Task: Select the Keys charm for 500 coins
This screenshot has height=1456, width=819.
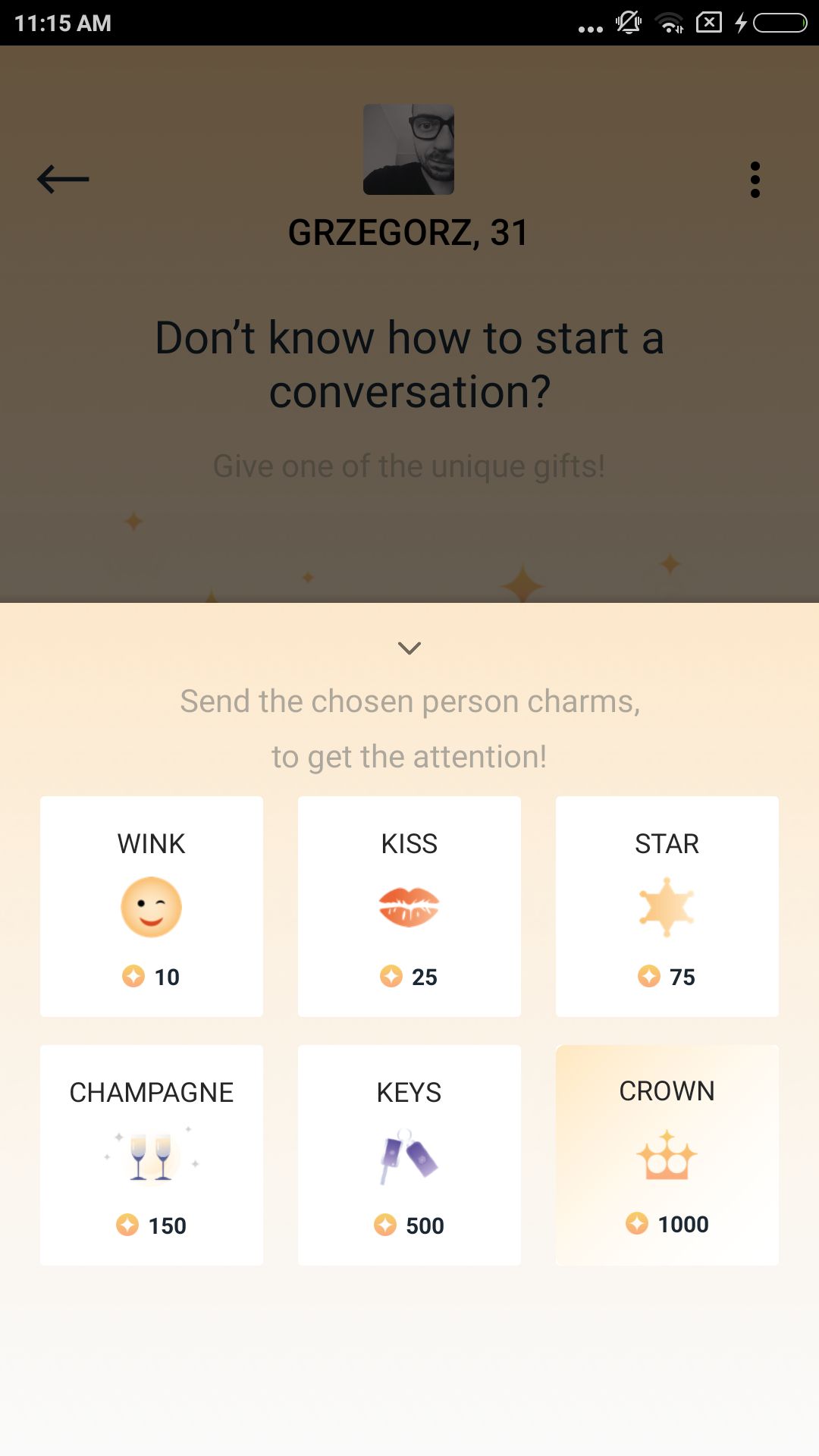Action: (x=409, y=1155)
